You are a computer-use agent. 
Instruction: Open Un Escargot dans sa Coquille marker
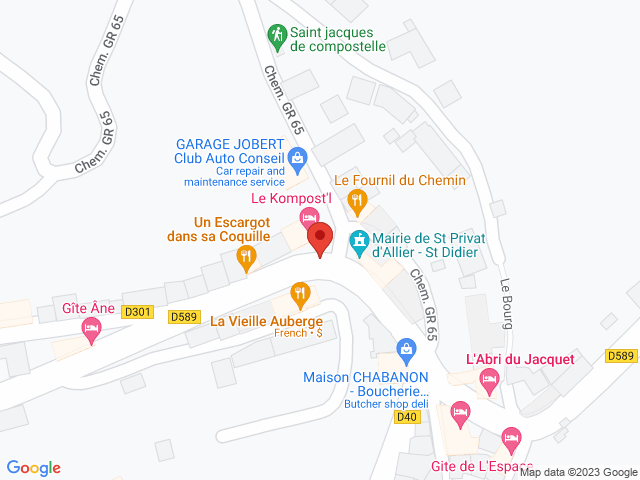246,258
